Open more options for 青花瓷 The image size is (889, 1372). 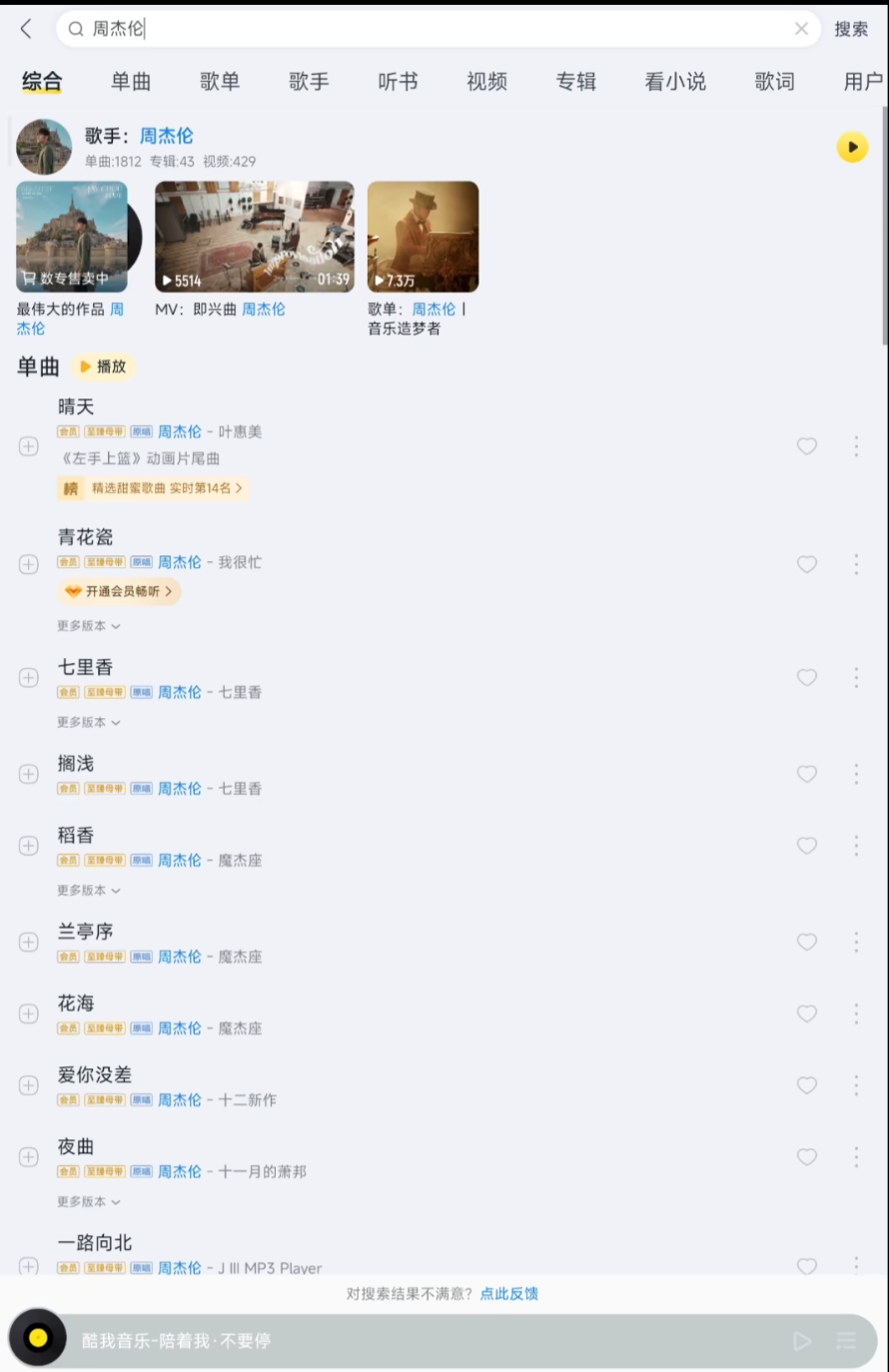click(x=856, y=564)
